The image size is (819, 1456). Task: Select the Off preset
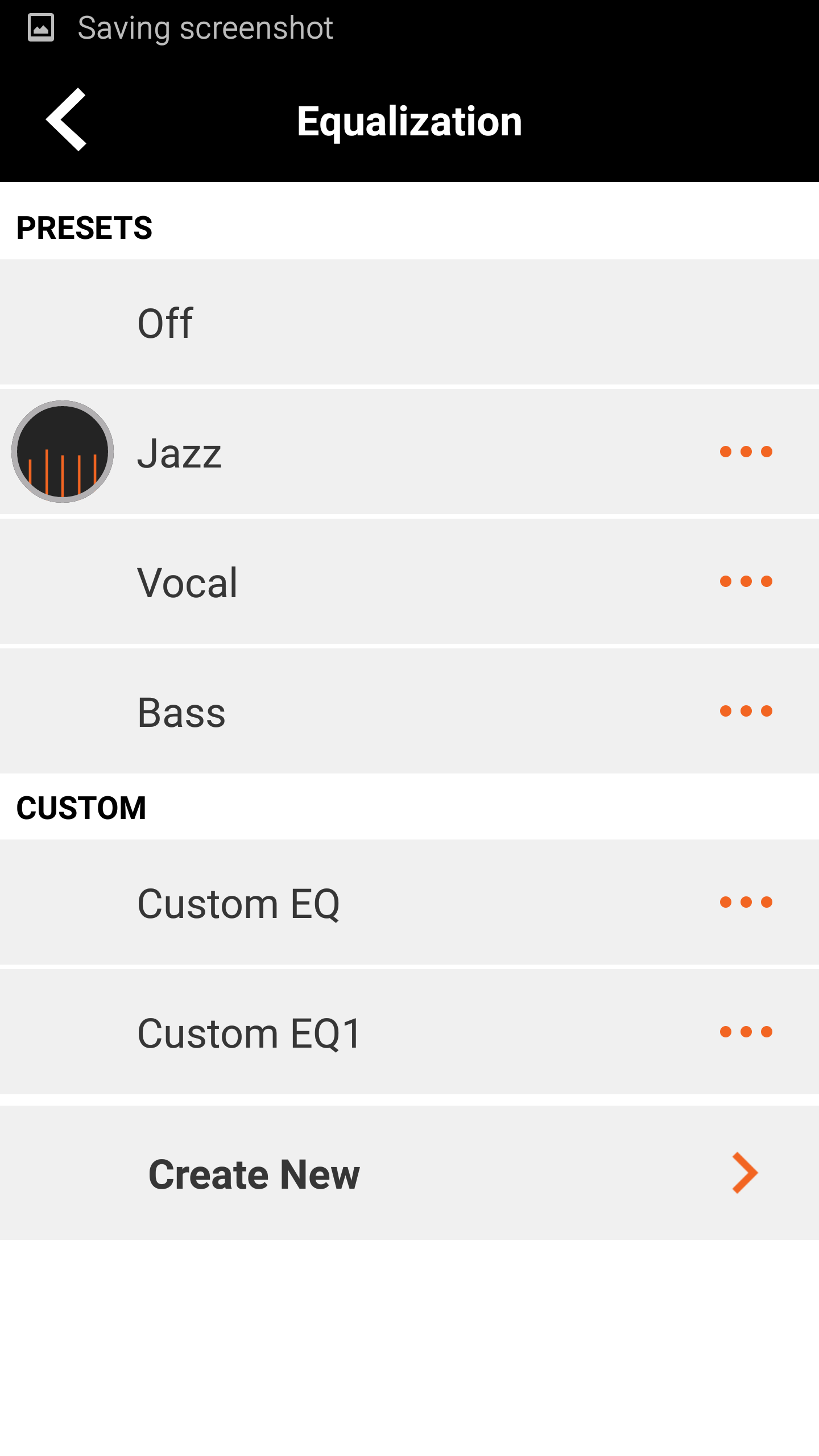[x=409, y=322]
